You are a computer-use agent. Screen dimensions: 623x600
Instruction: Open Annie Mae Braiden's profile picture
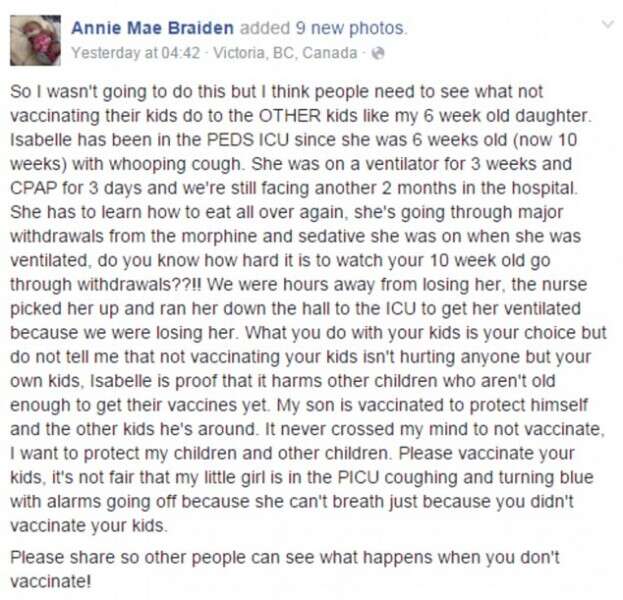(35, 42)
